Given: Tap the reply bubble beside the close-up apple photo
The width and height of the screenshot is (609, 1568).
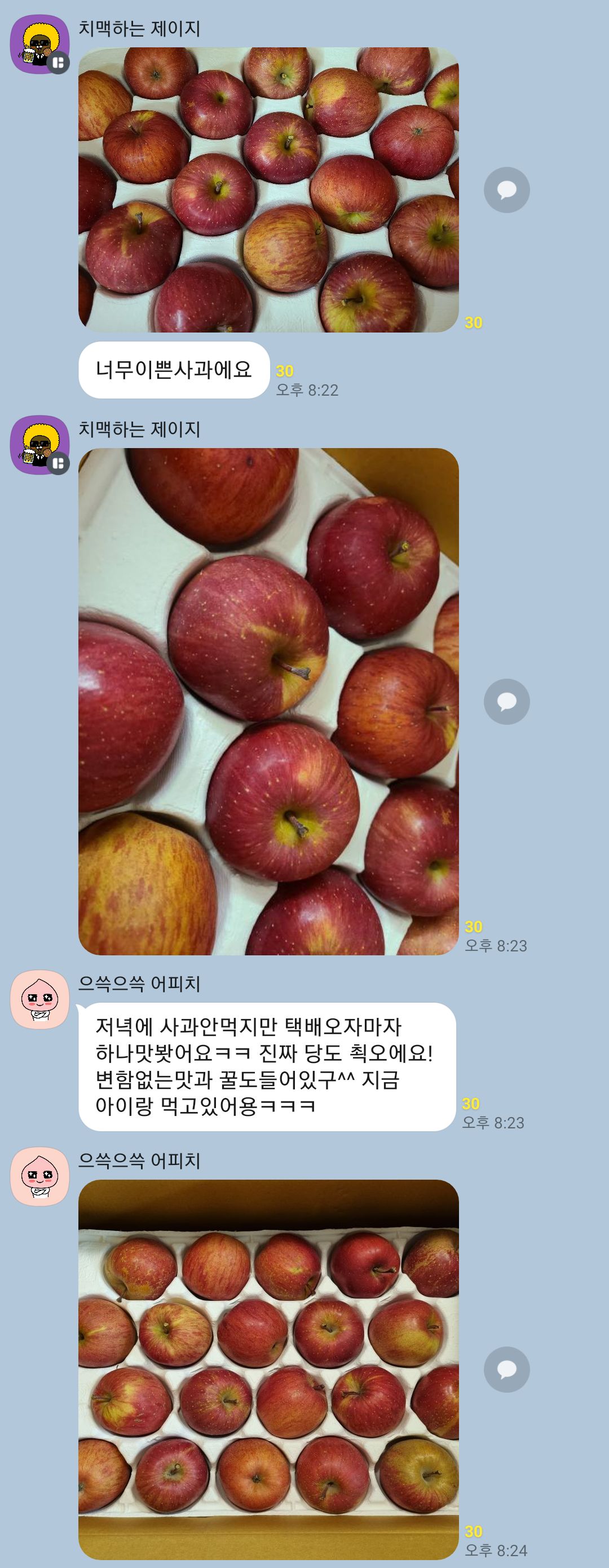Looking at the screenshot, I should (x=507, y=701).
